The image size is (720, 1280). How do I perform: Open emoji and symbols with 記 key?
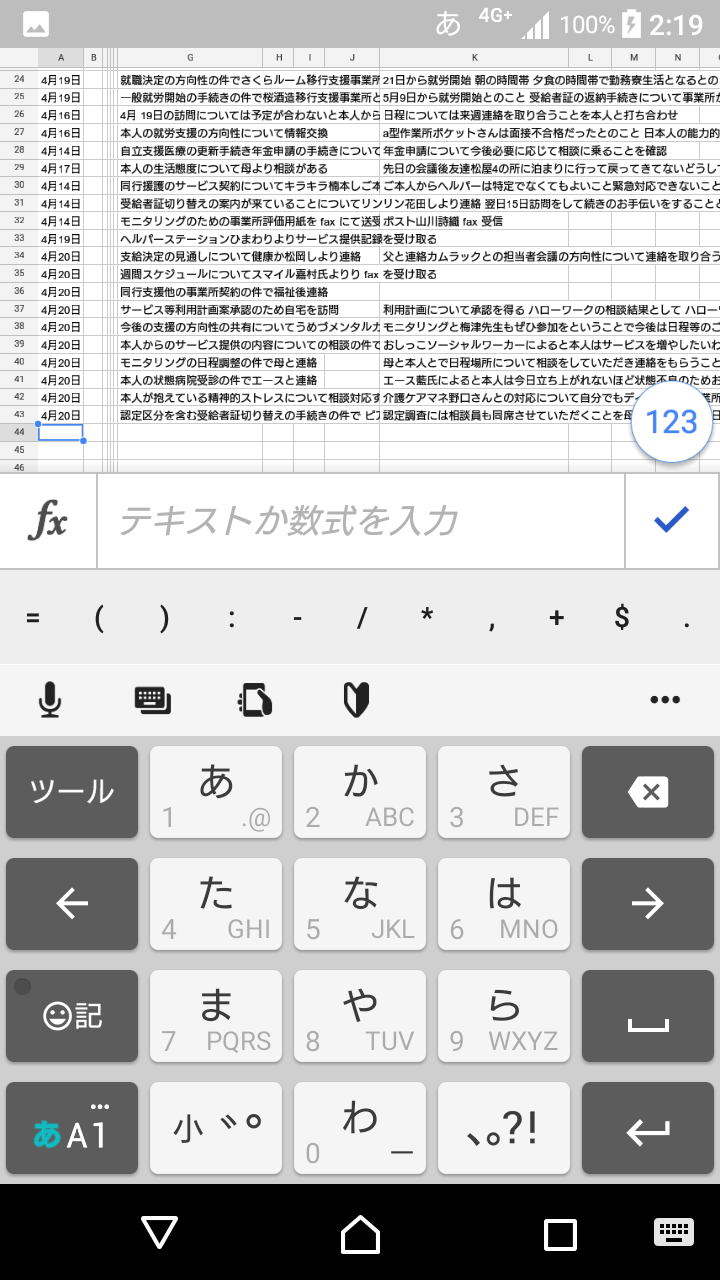[72, 1016]
